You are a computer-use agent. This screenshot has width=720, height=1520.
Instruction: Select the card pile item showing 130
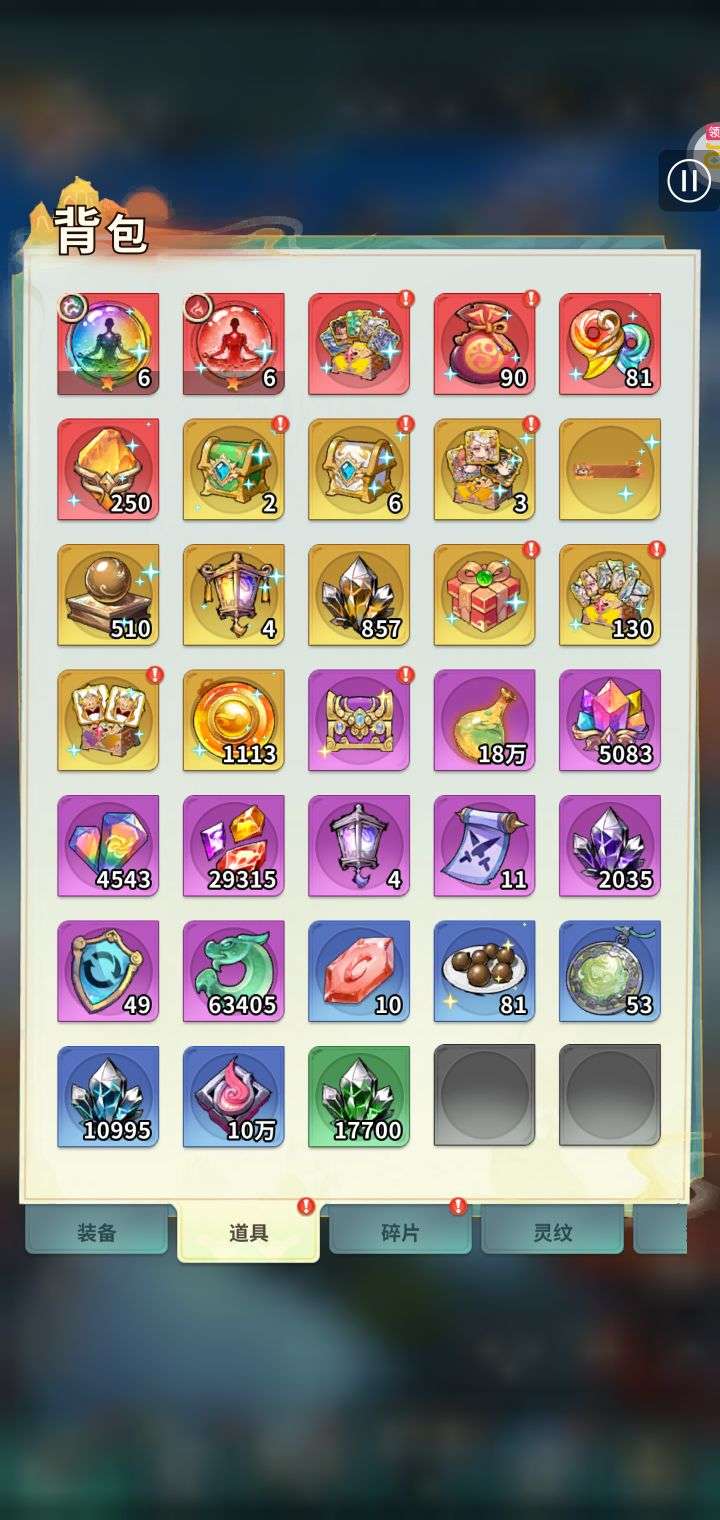[610, 595]
